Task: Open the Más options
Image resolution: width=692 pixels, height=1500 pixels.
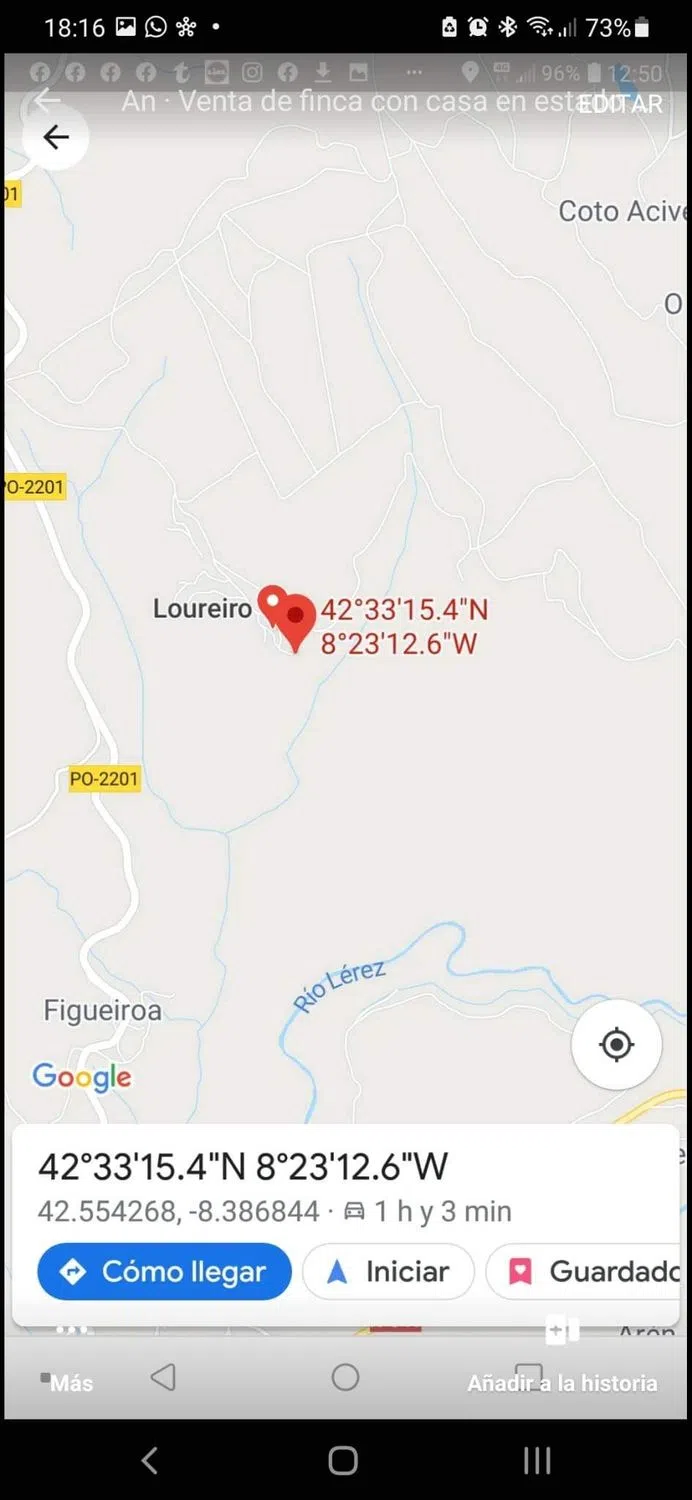Action: pos(67,1382)
